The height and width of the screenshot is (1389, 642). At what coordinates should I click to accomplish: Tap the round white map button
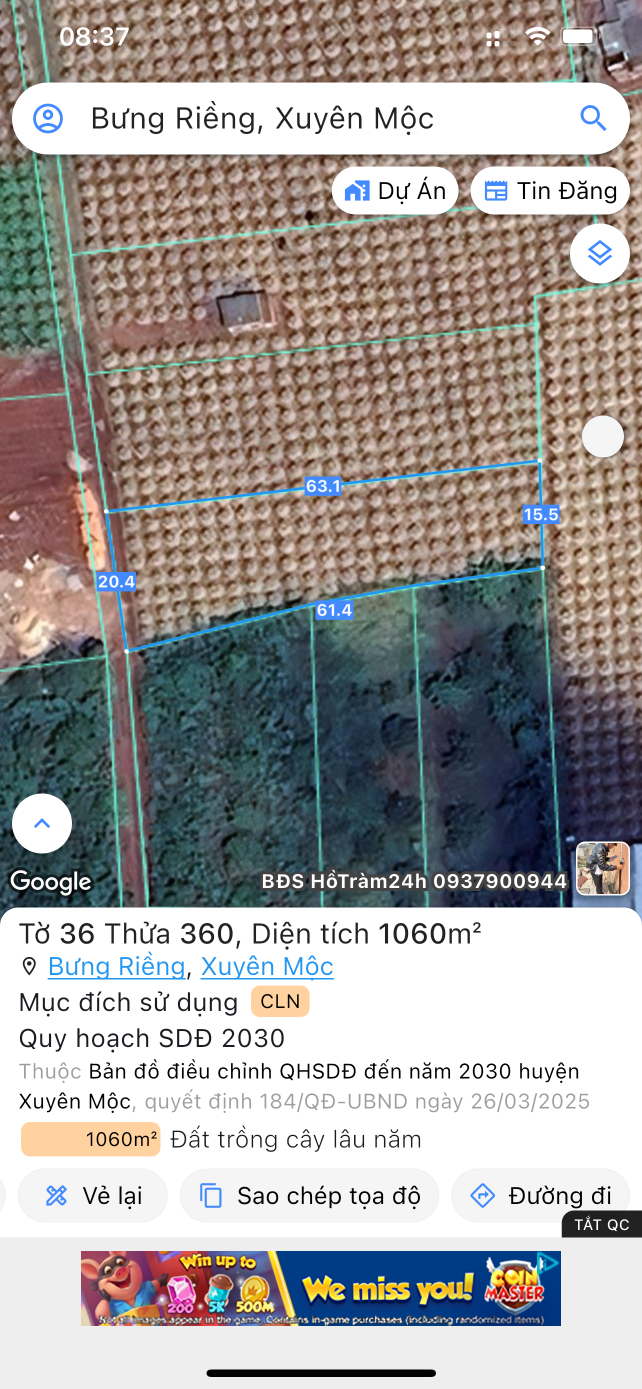pos(603,437)
